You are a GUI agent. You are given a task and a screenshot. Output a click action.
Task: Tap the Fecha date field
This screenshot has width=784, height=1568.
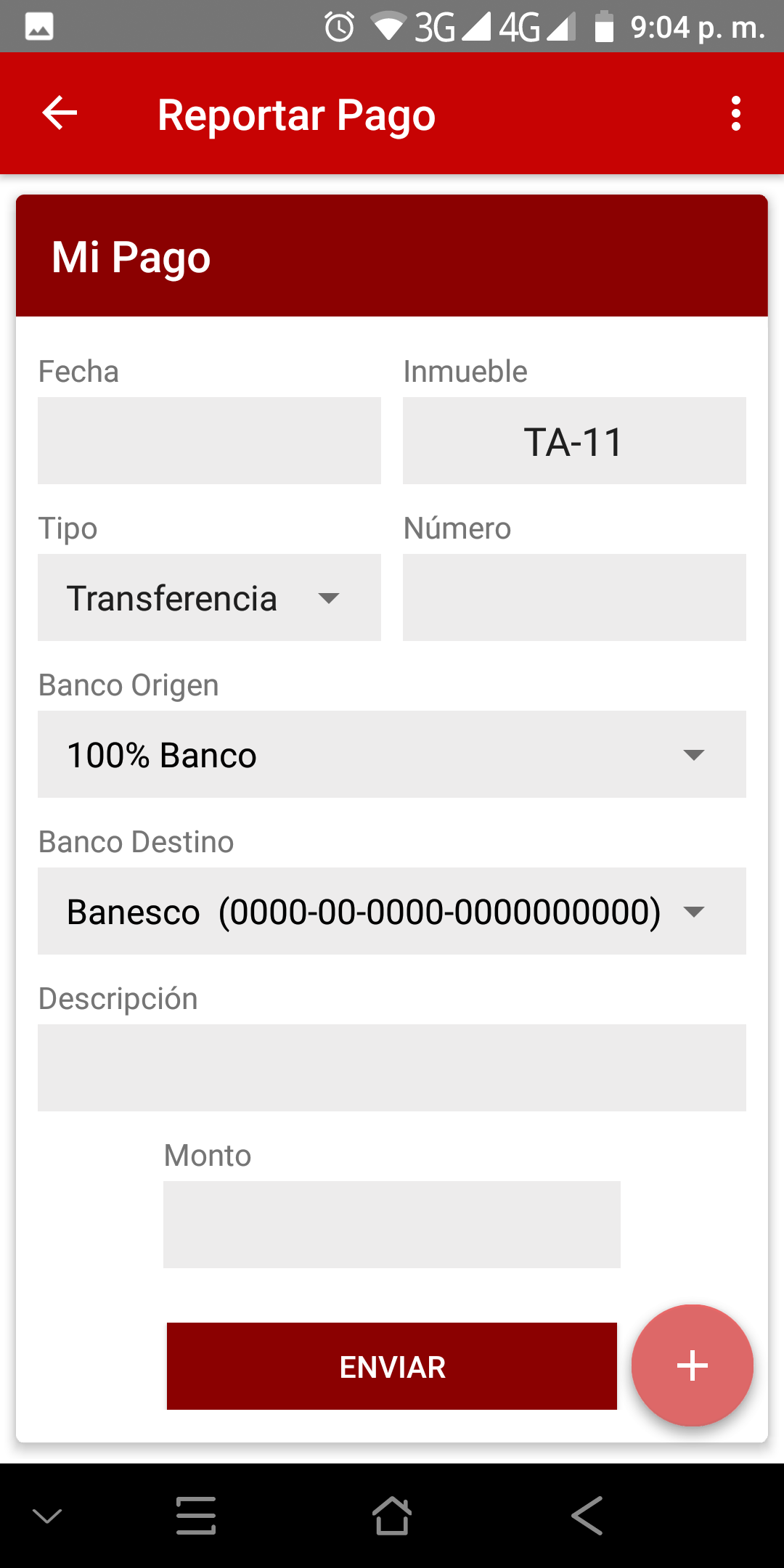click(x=209, y=441)
